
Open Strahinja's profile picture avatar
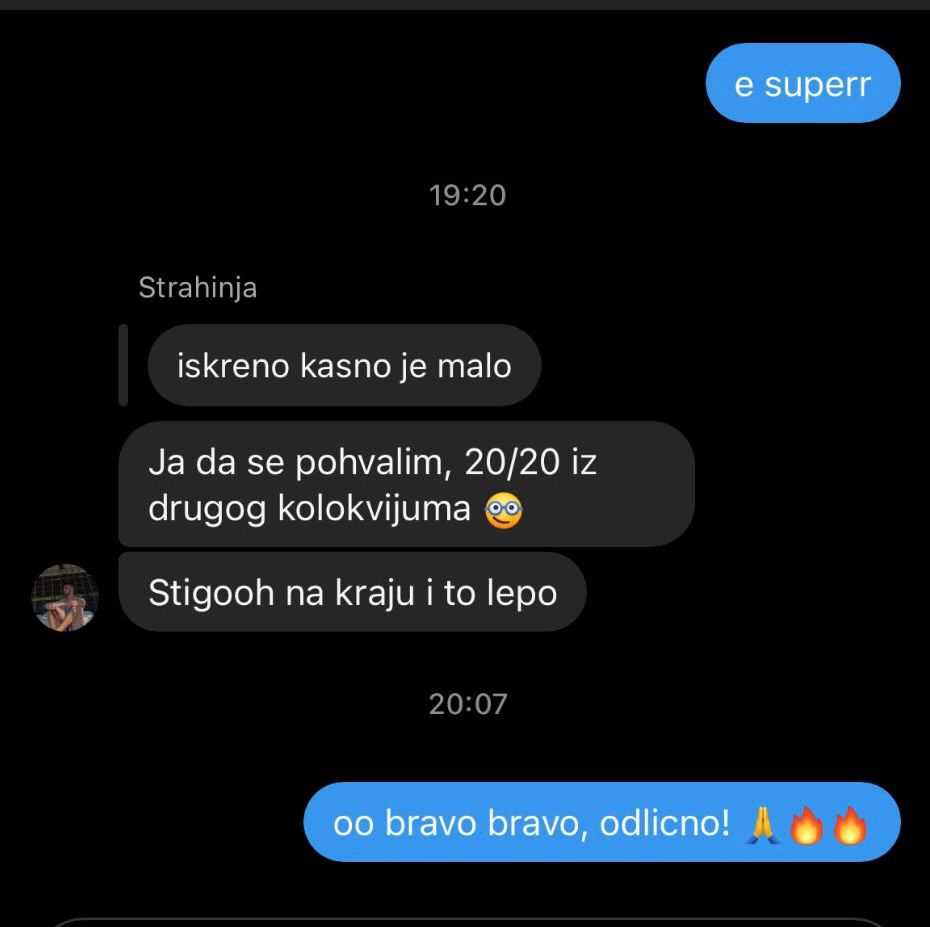coord(66,597)
